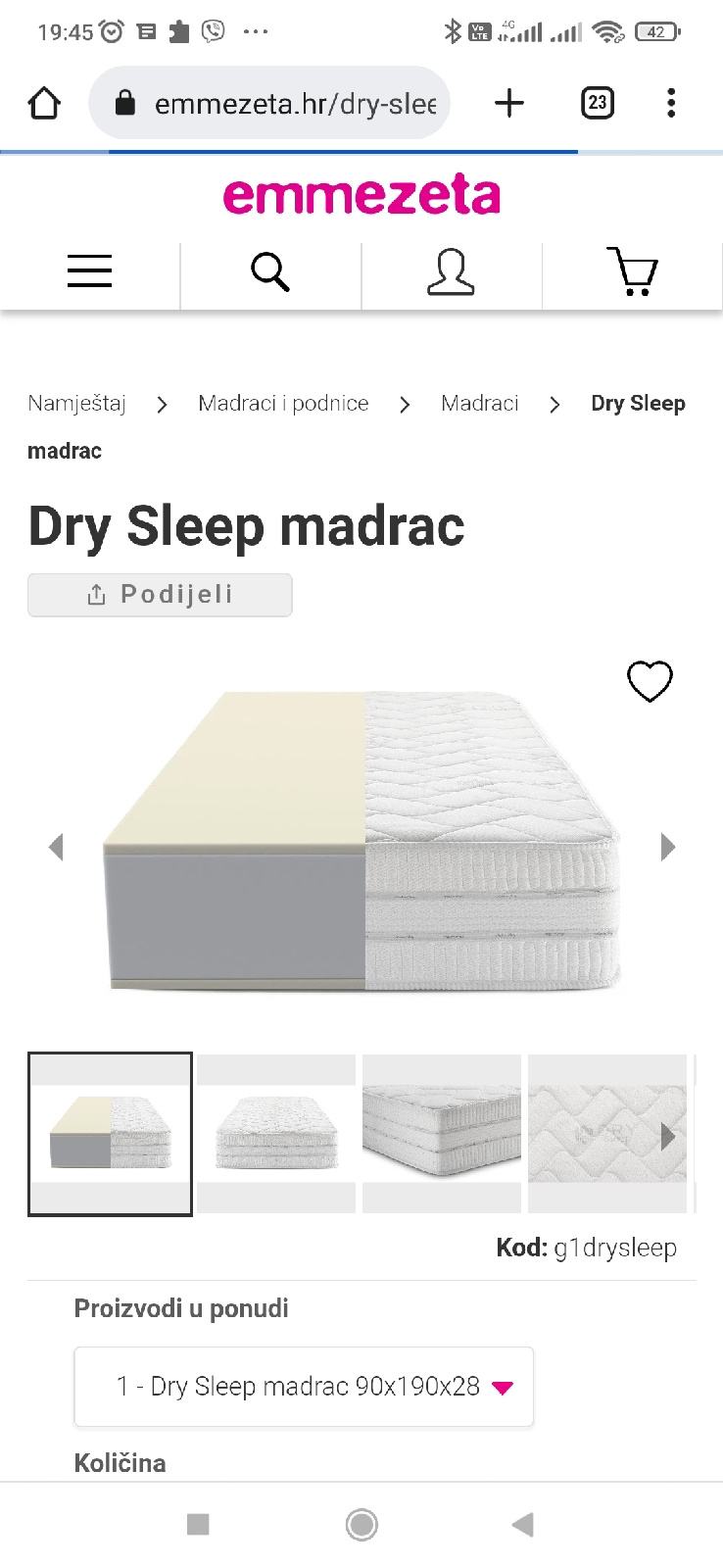Open the Madraci breadcrumb link
Viewport: 723px width, 1568px height.
pos(480,403)
